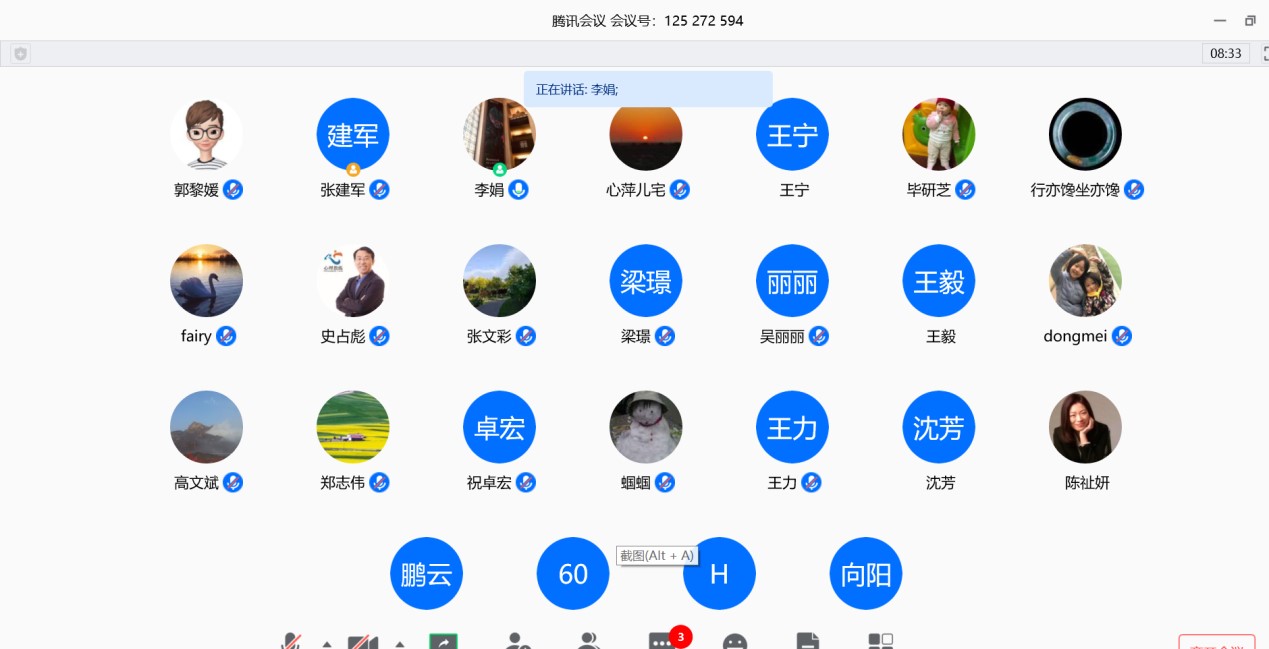This screenshot has height=649, width=1269.
Task: Minimize the meeting window
Action: [x=1219, y=21]
